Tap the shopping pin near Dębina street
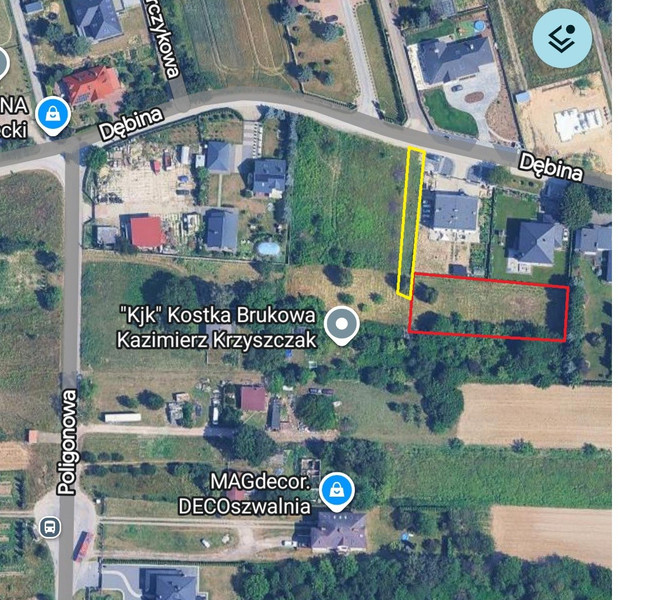This screenshot has width=654, height=600. point(52,115)
